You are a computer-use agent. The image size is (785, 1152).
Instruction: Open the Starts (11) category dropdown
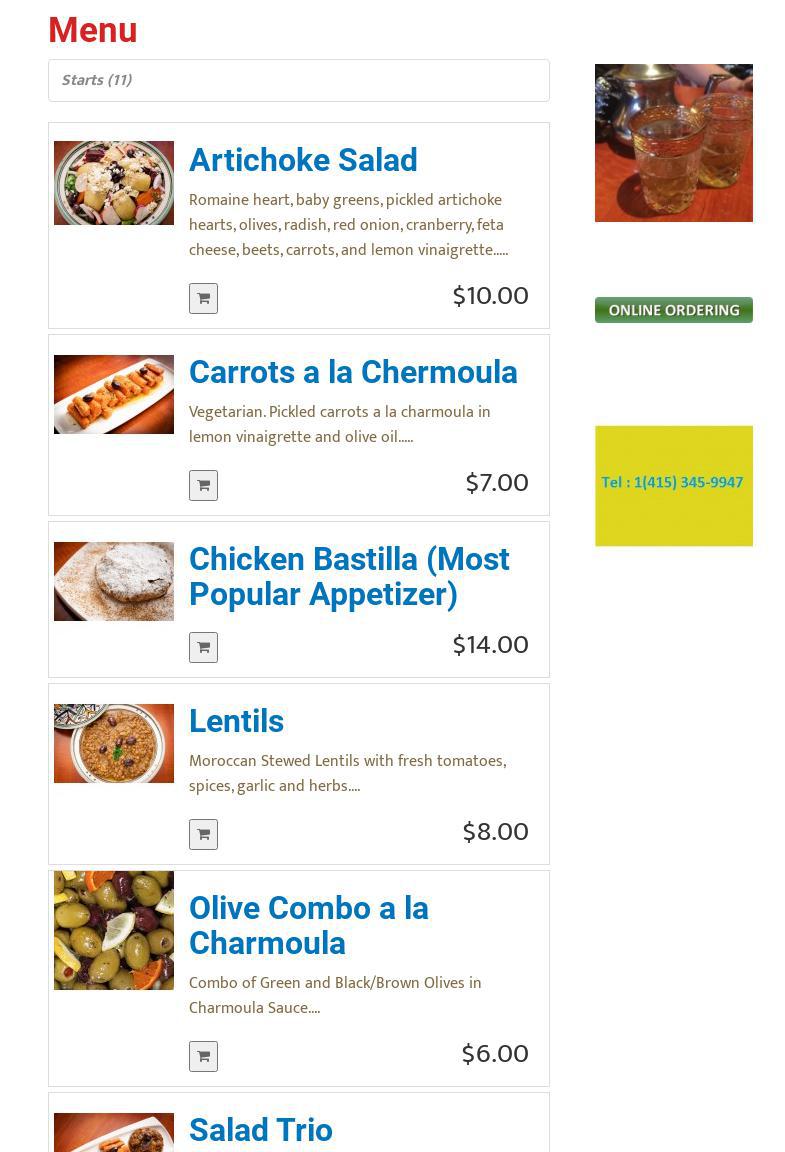(298, 80)
